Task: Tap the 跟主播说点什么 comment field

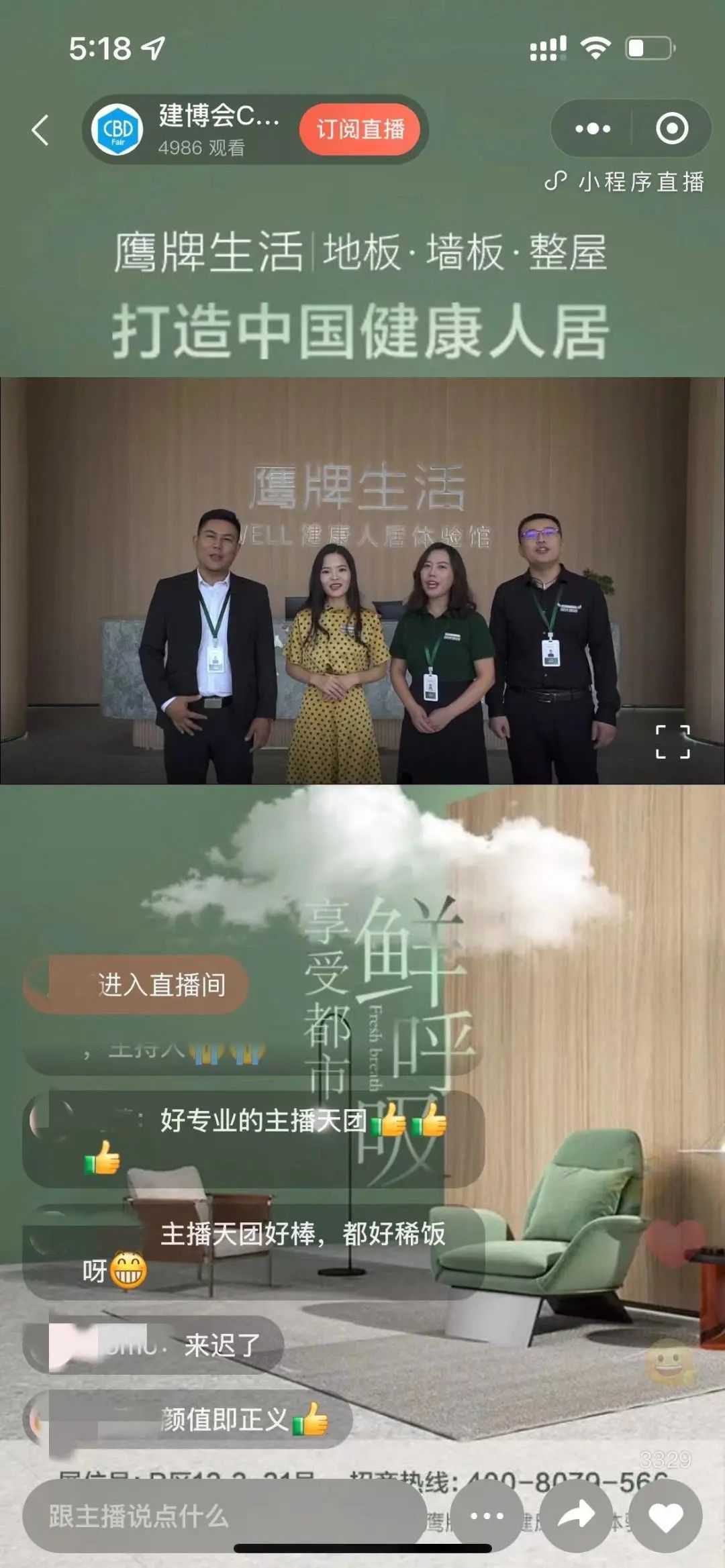Action: [x=222, y=1516]
